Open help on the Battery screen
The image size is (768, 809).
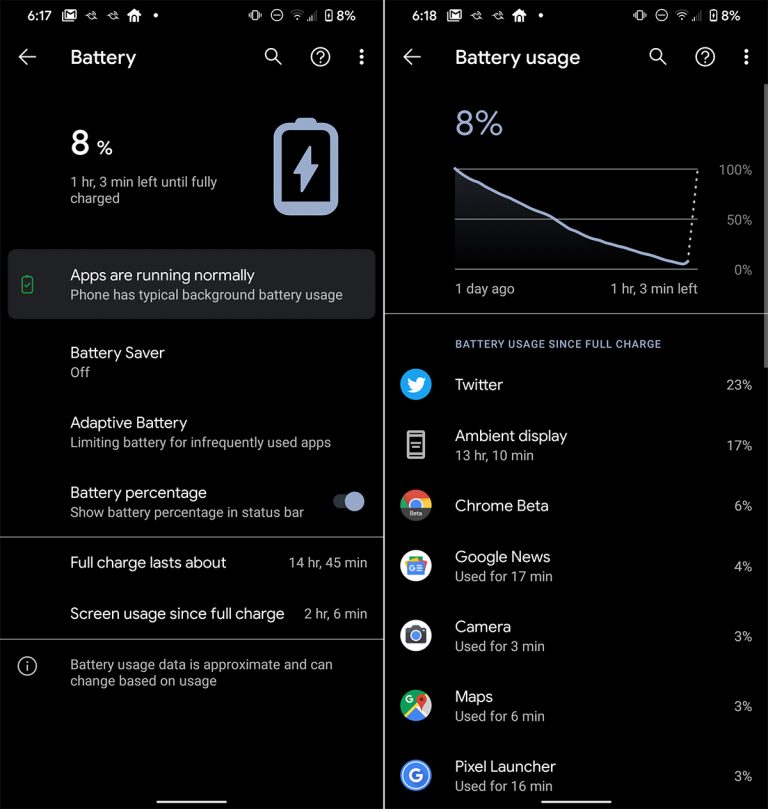click(320, 57)
